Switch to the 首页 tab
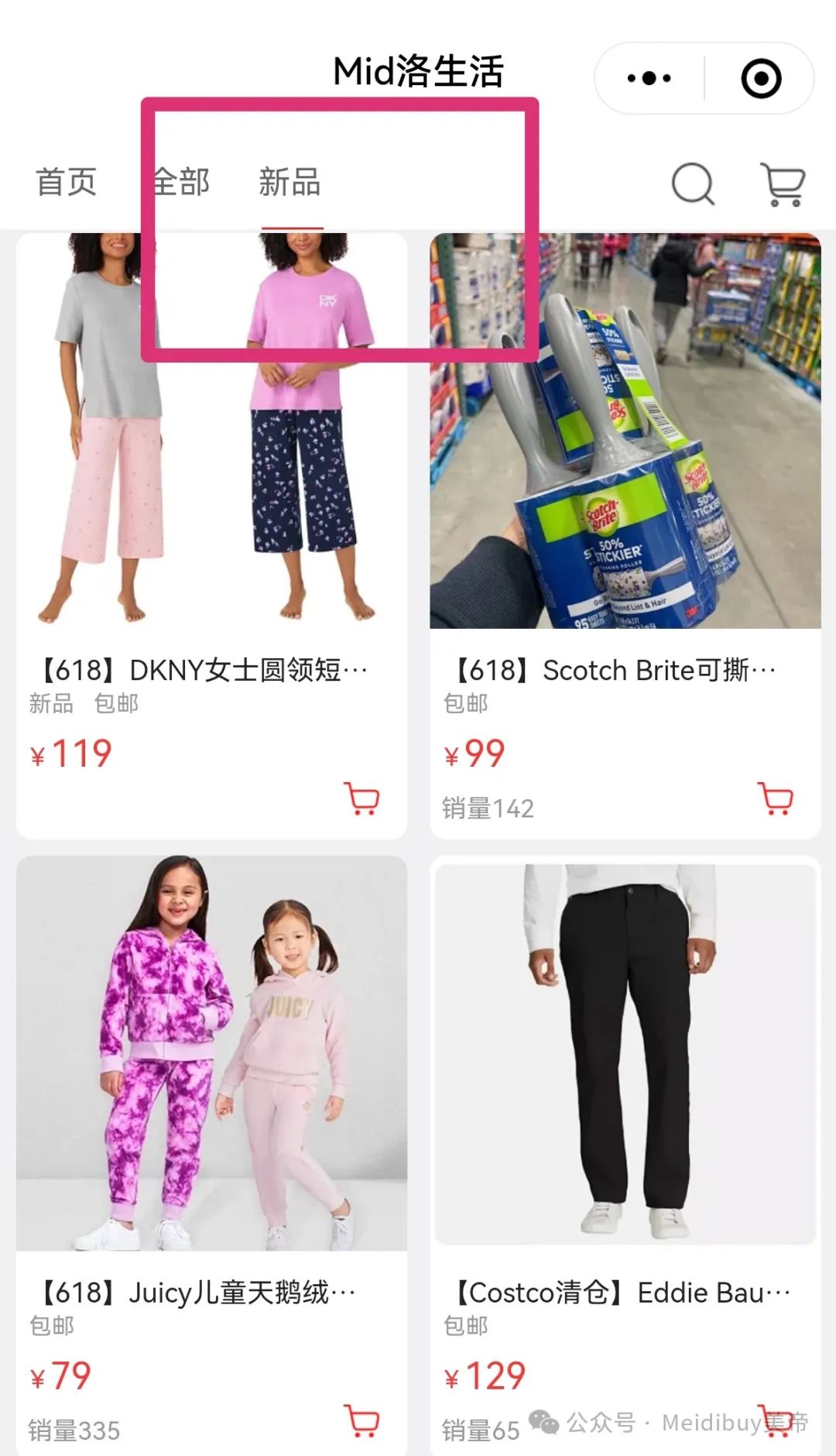 coord(67,183)
